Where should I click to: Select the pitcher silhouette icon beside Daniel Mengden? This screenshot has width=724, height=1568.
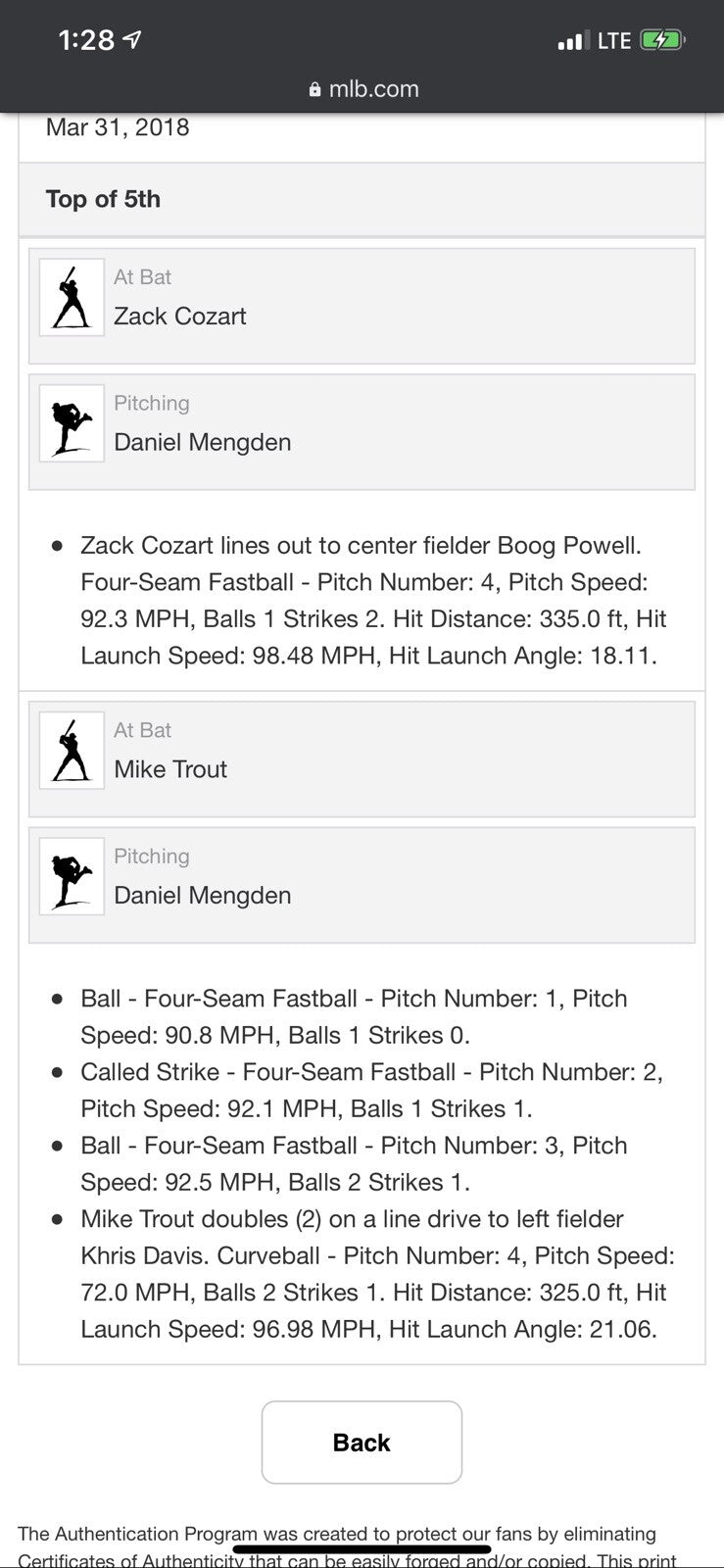click(71, 423)
